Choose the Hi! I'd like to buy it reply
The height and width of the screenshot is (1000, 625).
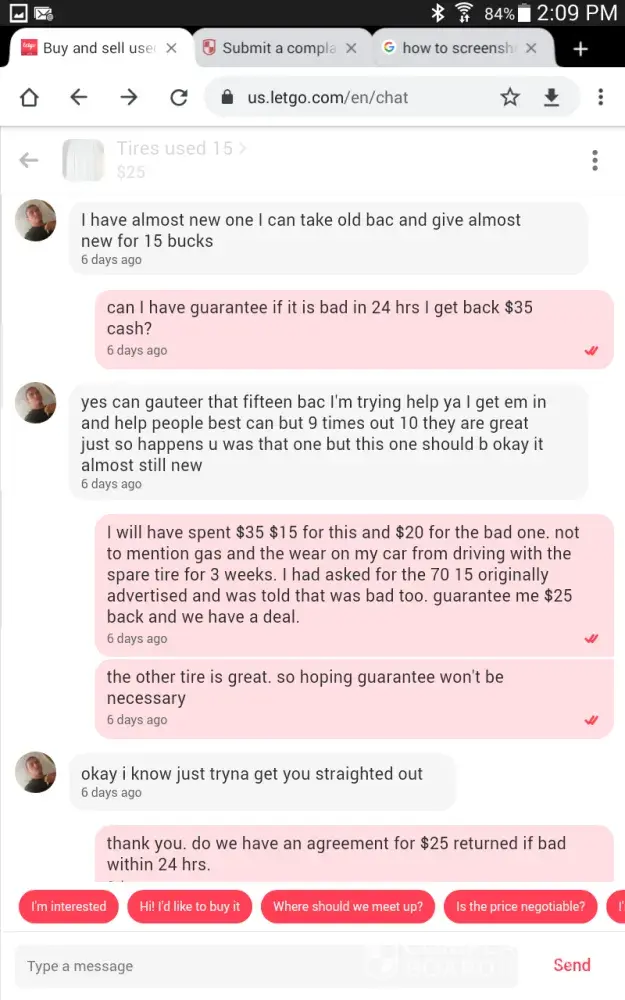click(x=190, y=907)
